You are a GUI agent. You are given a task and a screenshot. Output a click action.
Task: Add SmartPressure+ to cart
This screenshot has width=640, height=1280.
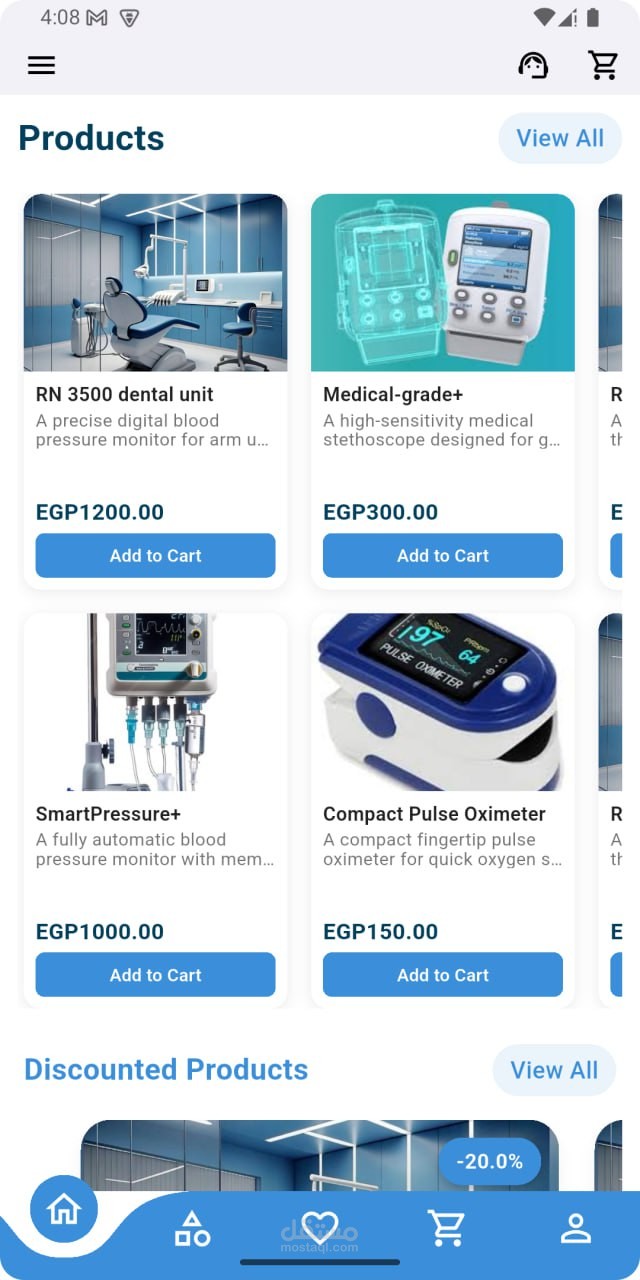(155, 975)
